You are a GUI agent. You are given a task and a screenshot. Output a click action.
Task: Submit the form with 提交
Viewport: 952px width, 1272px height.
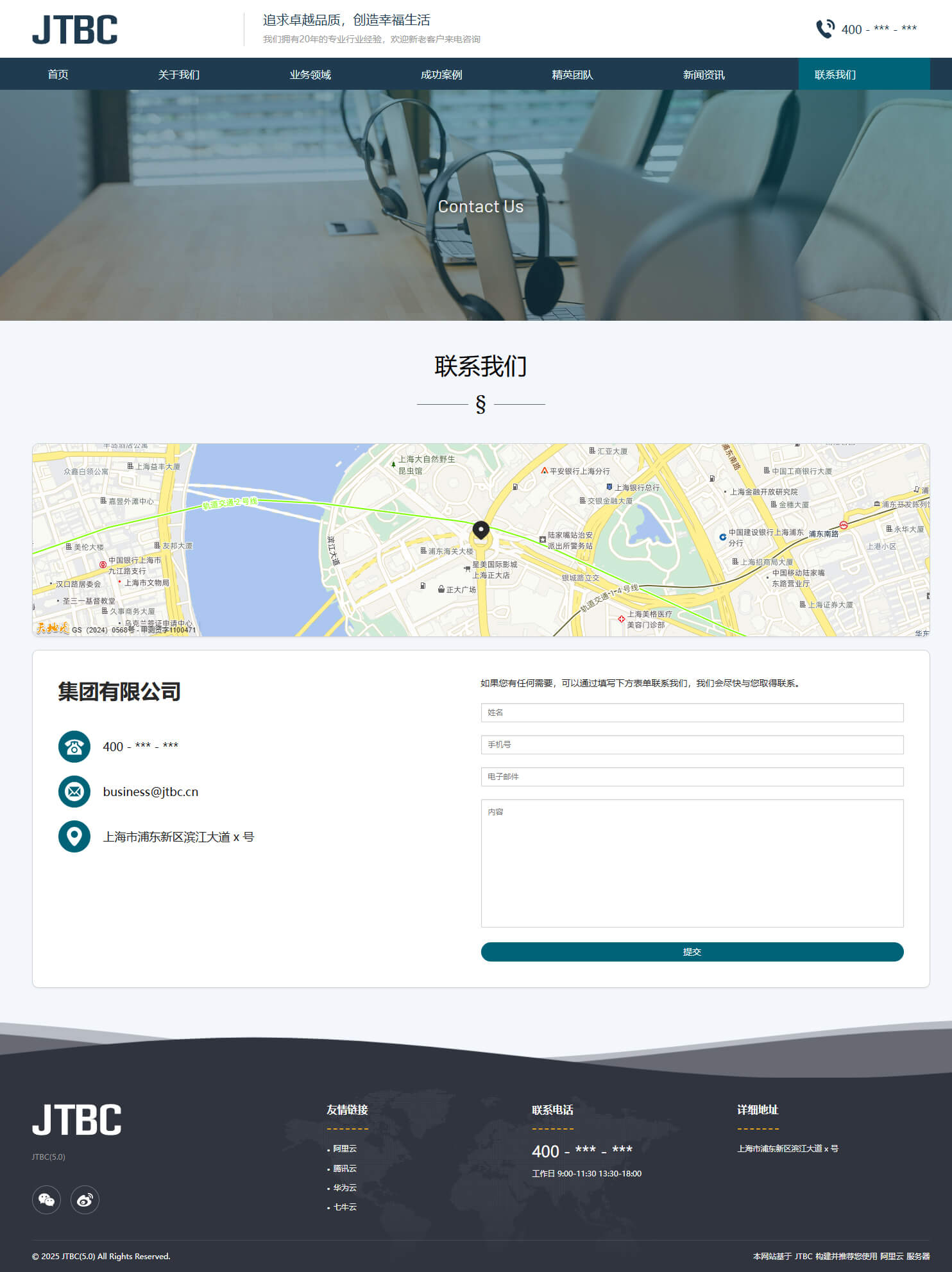click(x=692, y=952)
